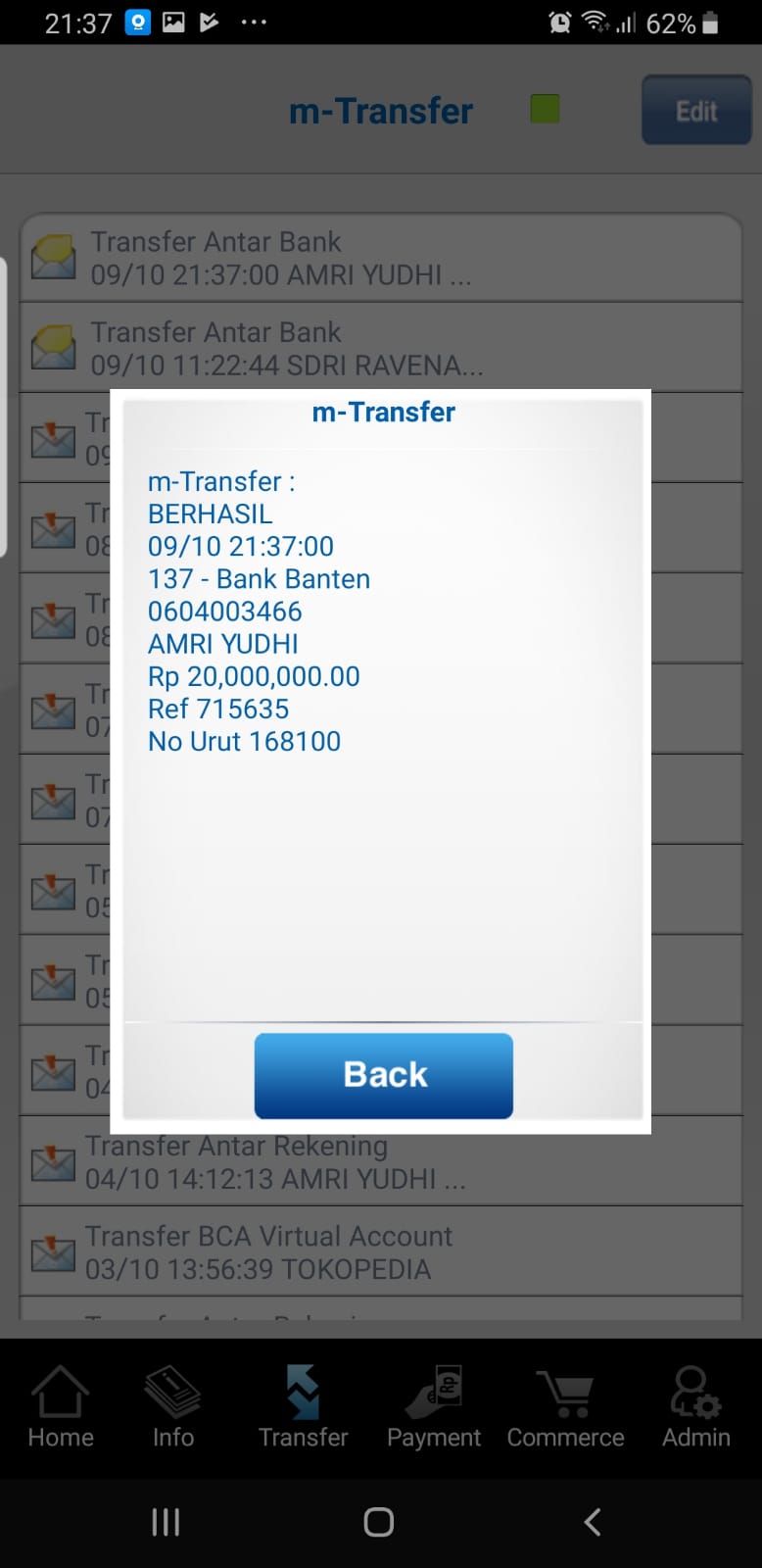Viewport: 762px width, 1568px height.
Task: Open the system recent apps view
Action: click(x=166, y=1522)
